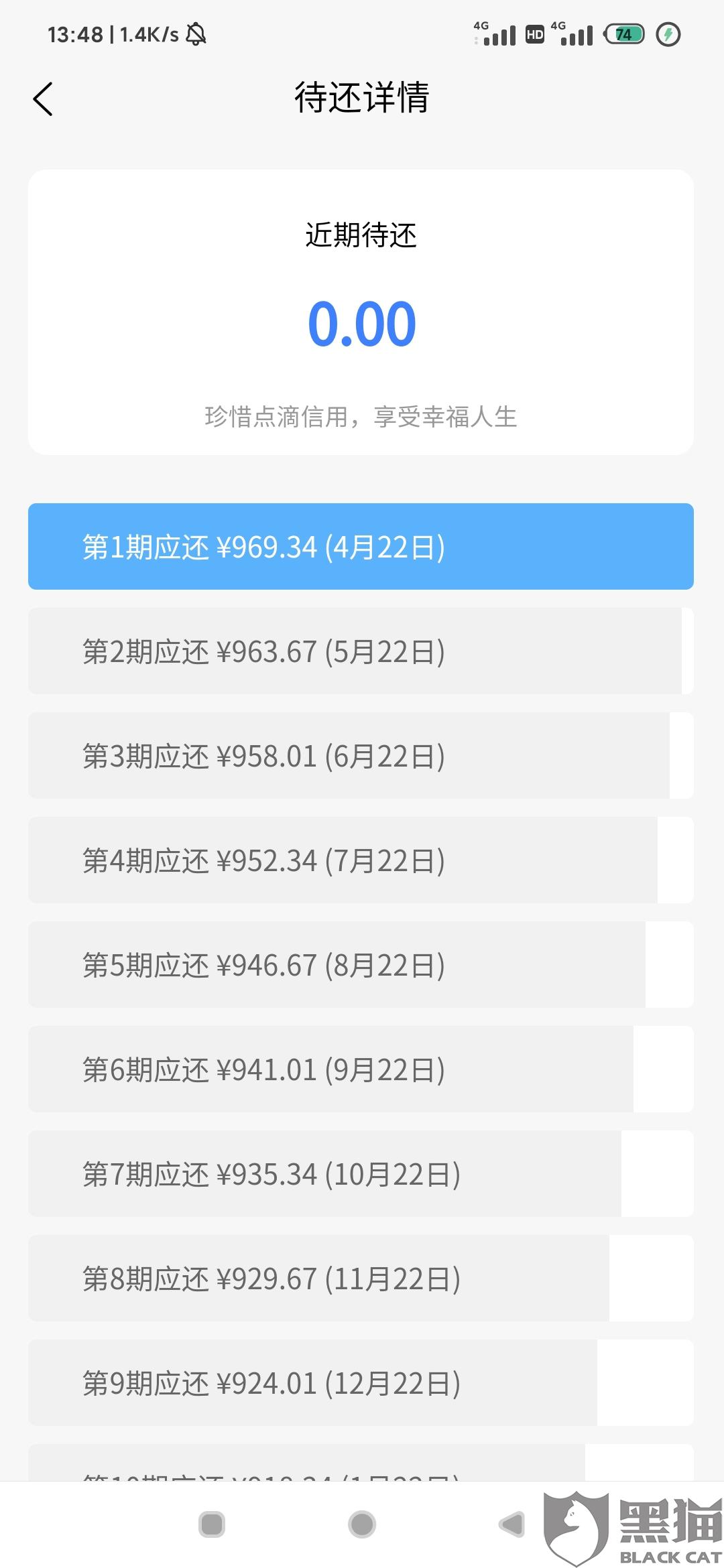Image resolution: width=724 pixels, height=1568 pixels.
Task: Open 第2期应还 ¥963.67 installment
Action: pos(361,651)
